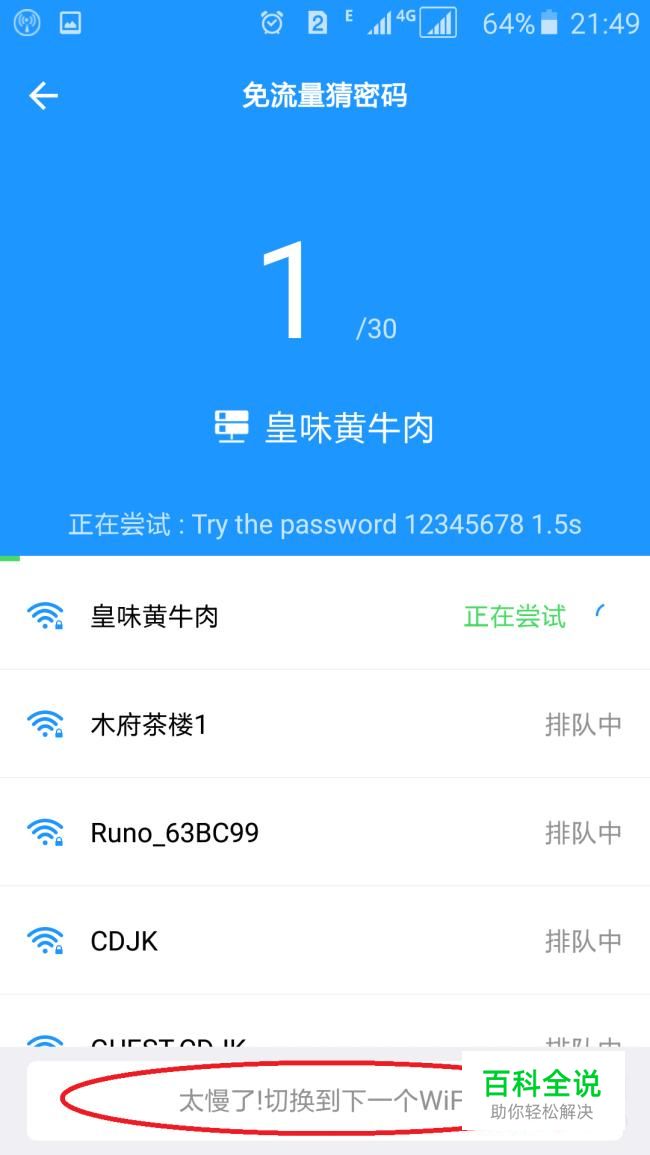Open the 木府茶楼1 network row
This screenshot has height=1155, width=650.
324,724
